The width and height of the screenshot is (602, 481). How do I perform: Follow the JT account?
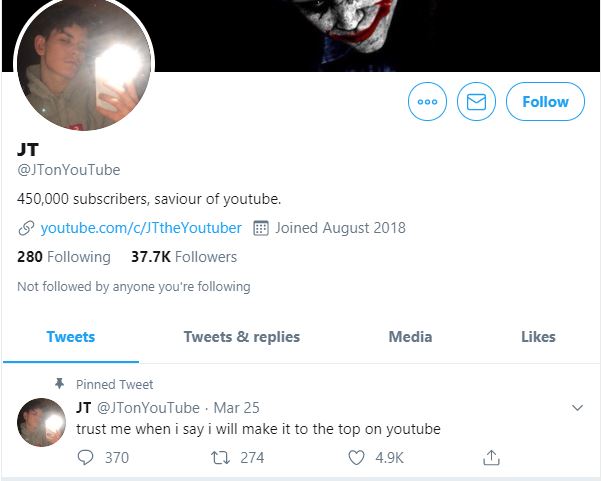(x=545, y=102)
